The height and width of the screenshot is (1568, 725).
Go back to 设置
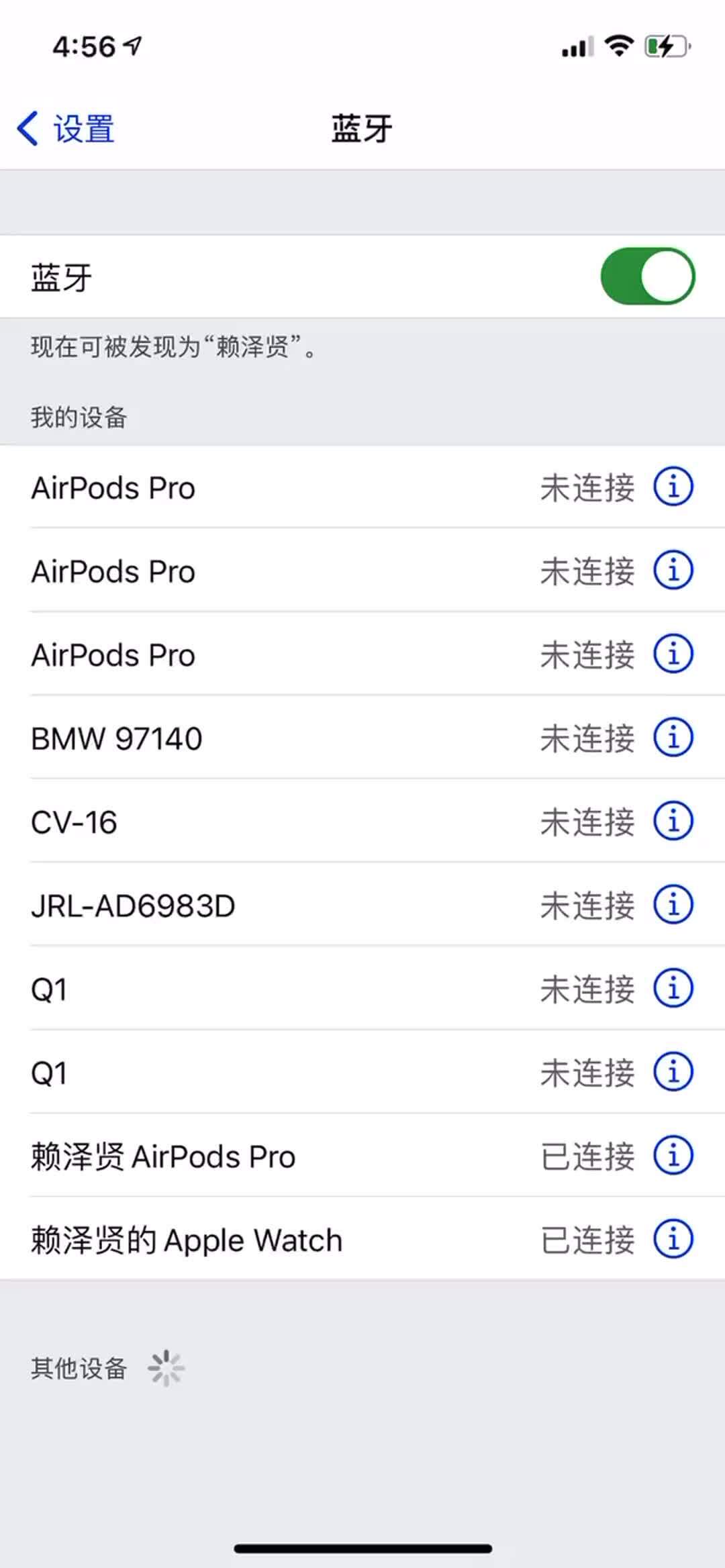point(66,128)
